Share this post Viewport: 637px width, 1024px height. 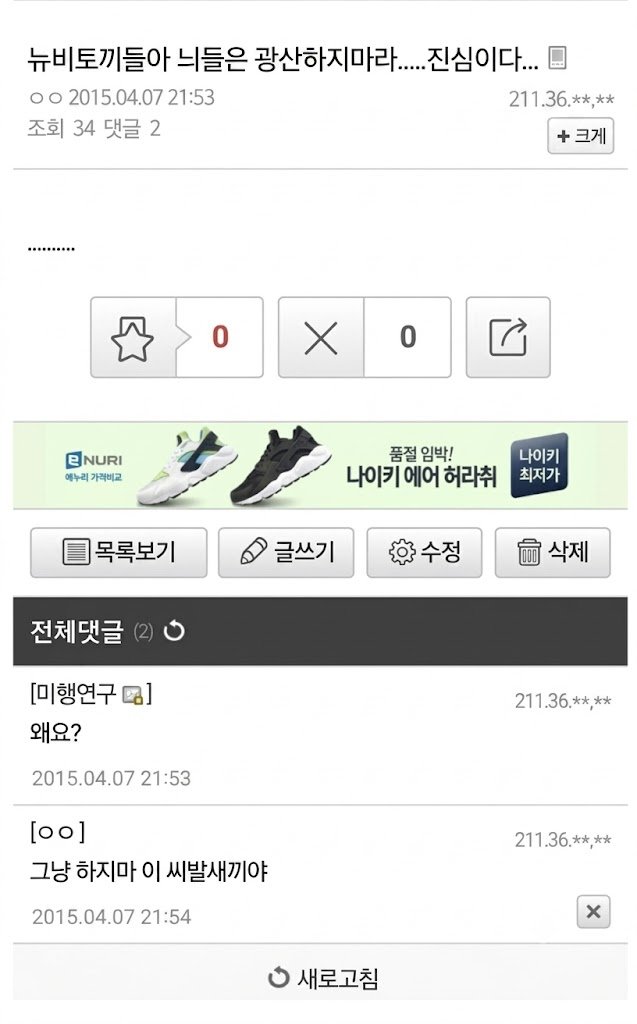click(508, 337)
